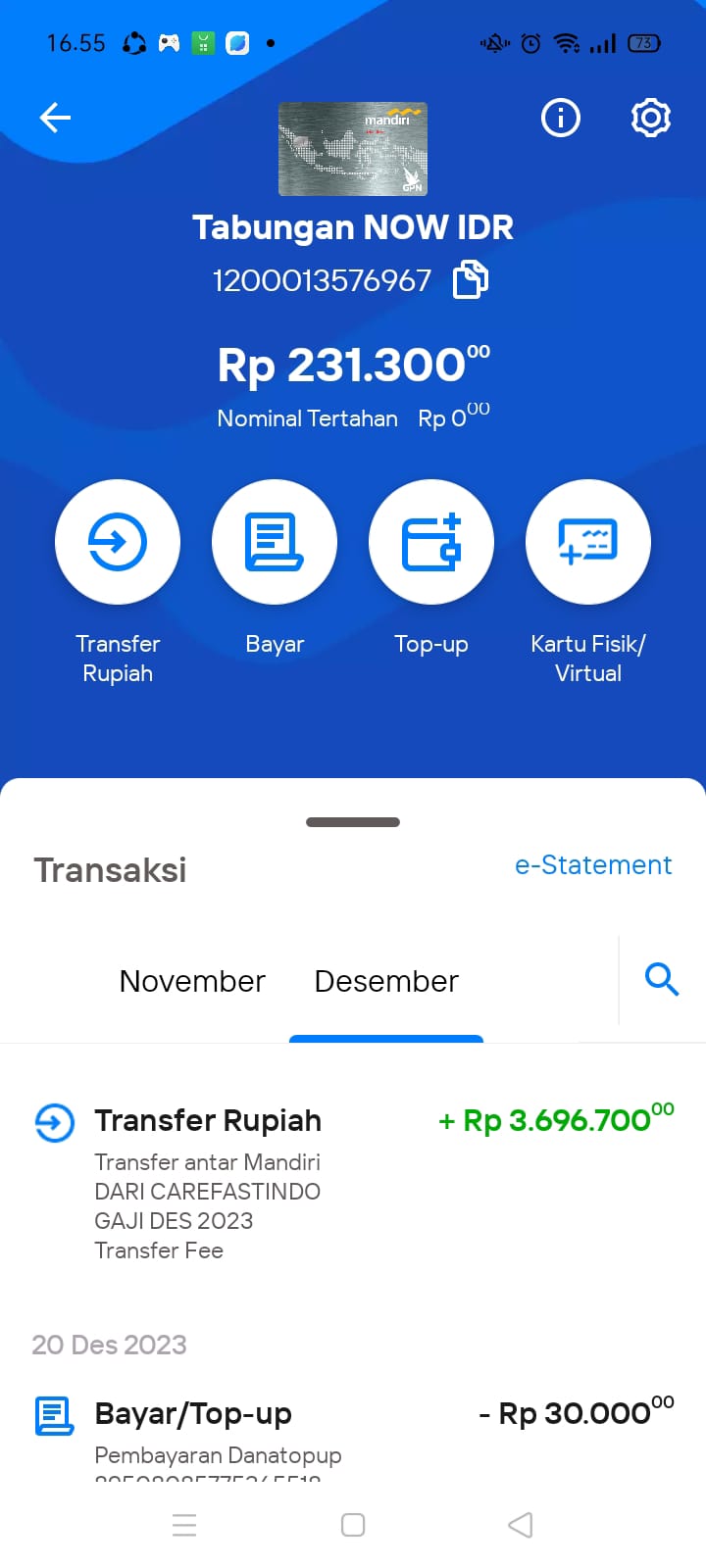Viewport: 706px width, 1568px height.
Task: Select the Desember tab
Action: point(386,981)
